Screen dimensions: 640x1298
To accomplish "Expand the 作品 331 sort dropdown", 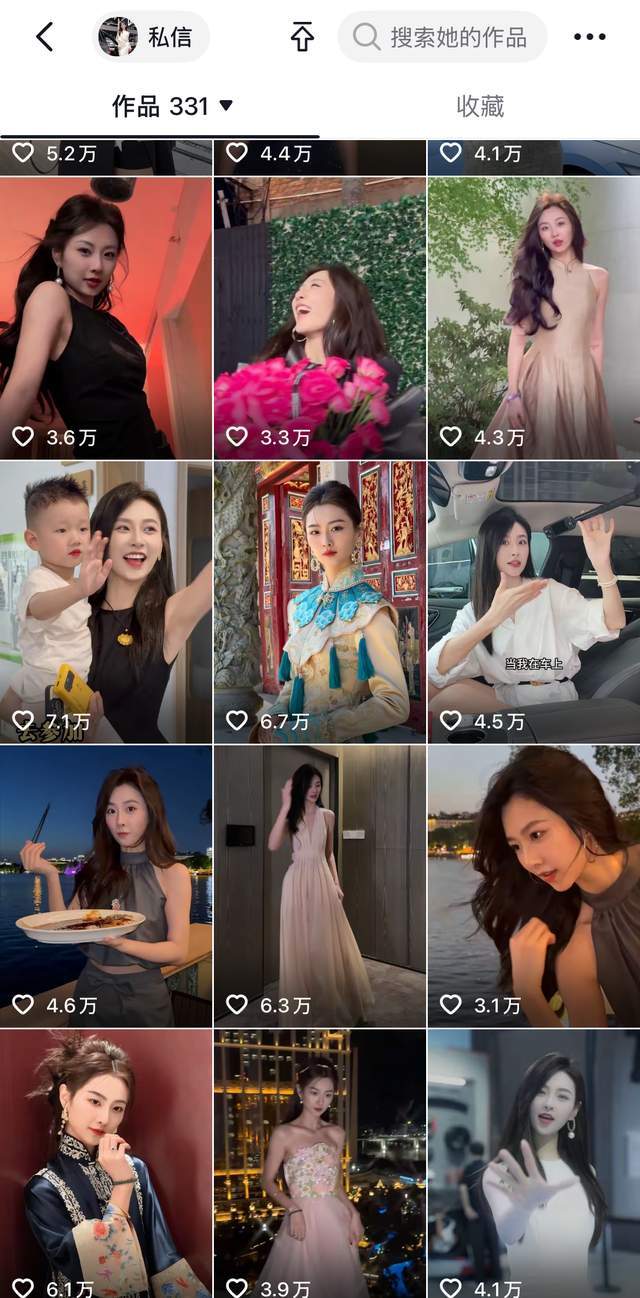I will pyautogui.click(x=172, y=106).
